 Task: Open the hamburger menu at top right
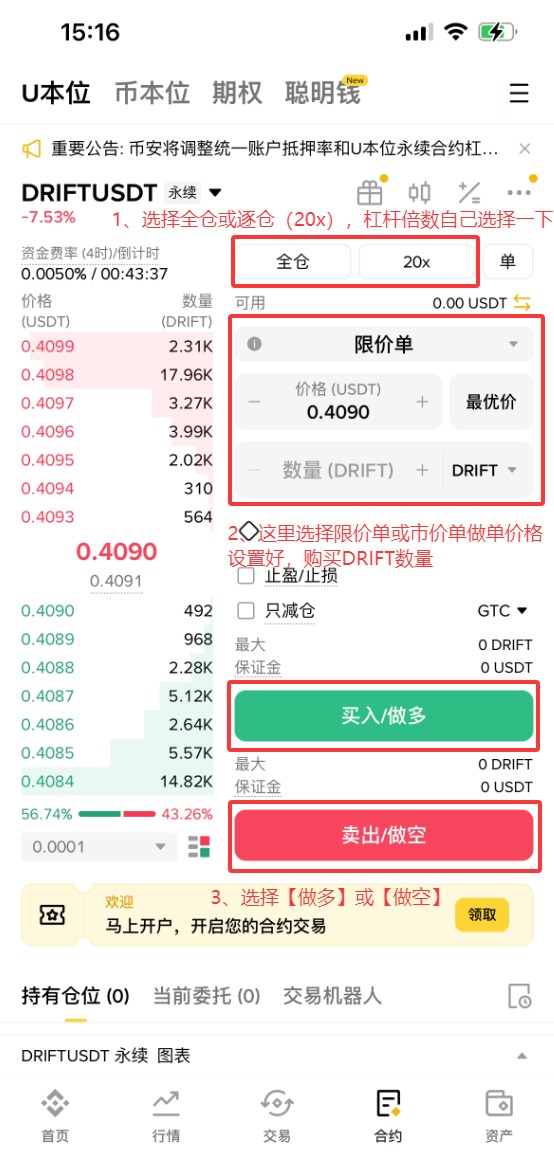coord(519,93)
